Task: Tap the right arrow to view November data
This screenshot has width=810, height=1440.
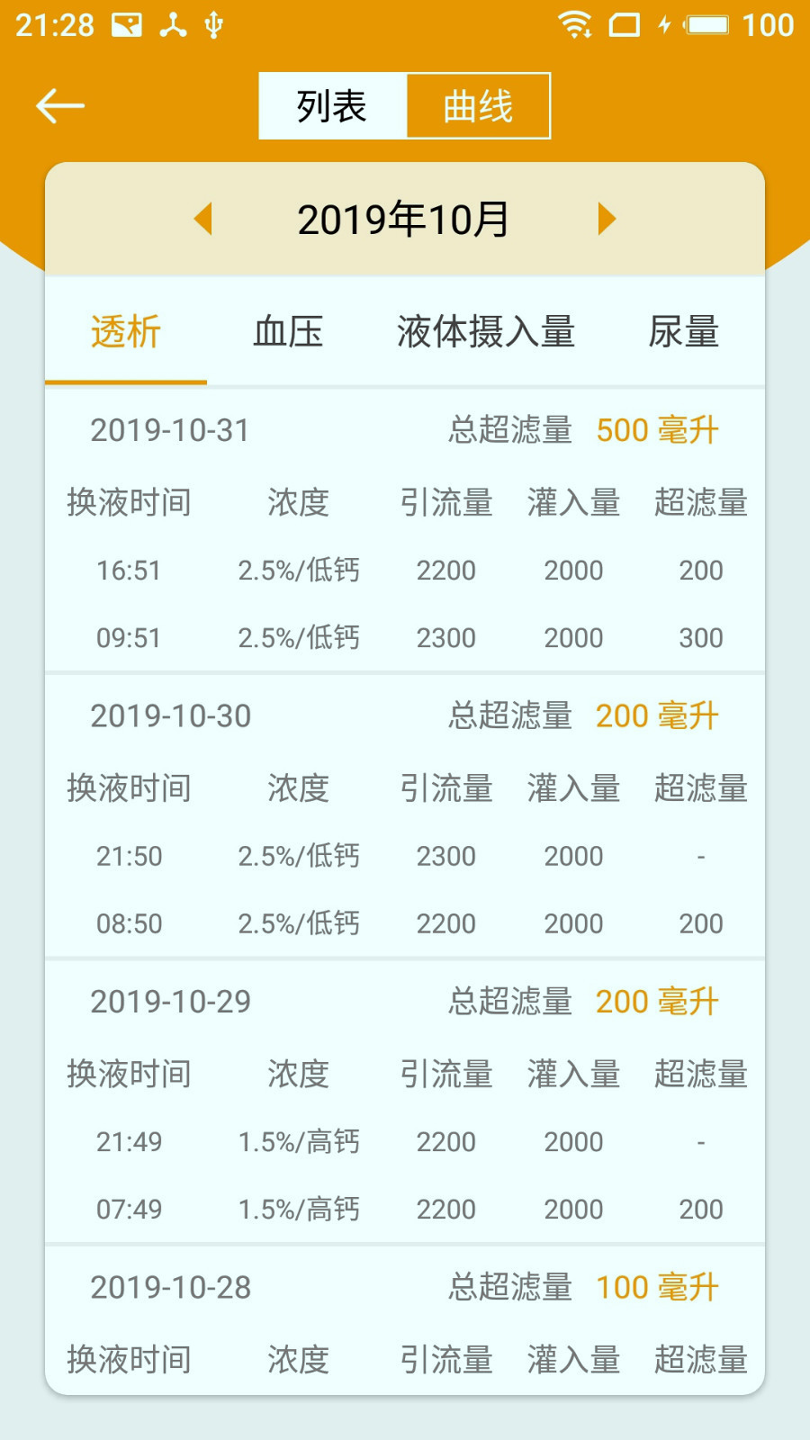Action: point(606,218)
